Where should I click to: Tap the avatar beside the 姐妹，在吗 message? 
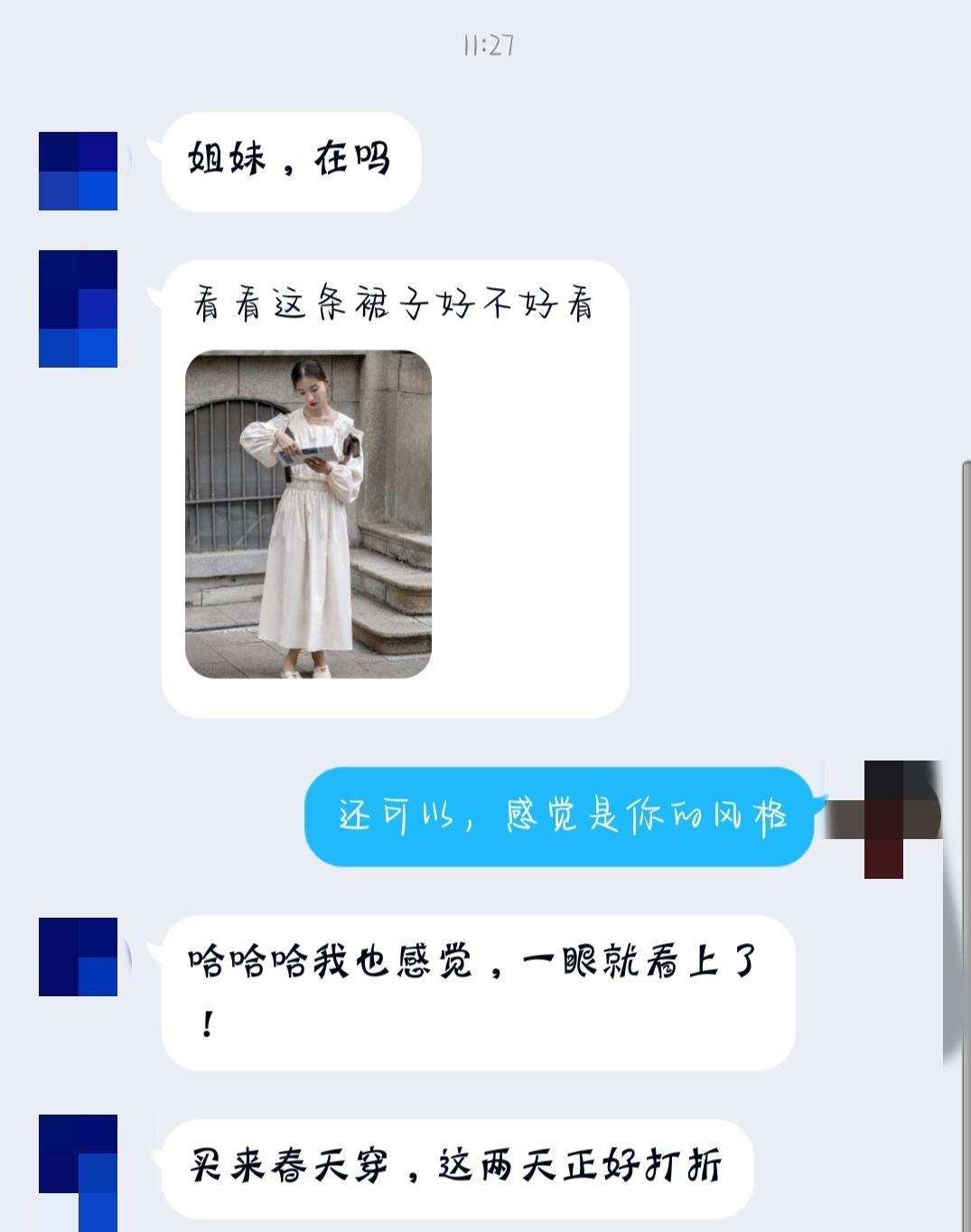[x=78, y=171]
